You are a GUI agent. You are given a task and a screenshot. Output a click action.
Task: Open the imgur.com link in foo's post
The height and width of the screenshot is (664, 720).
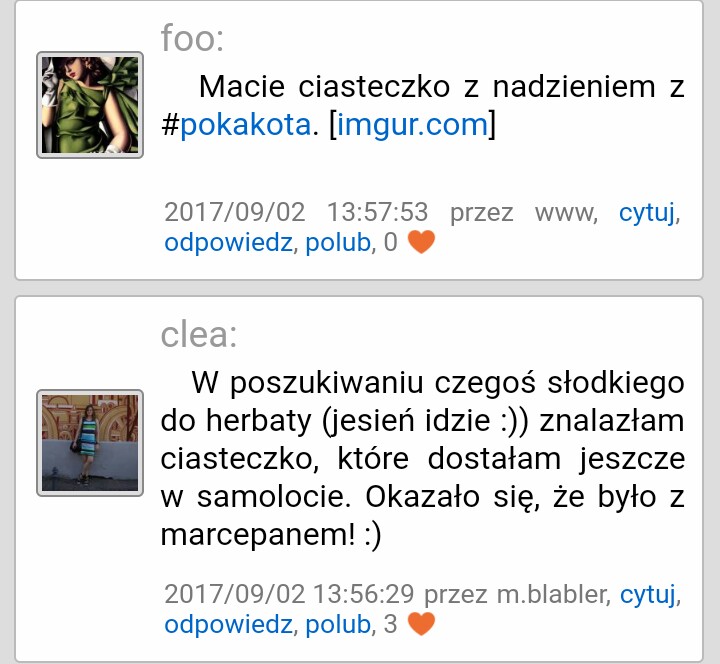tap(412, 127)
